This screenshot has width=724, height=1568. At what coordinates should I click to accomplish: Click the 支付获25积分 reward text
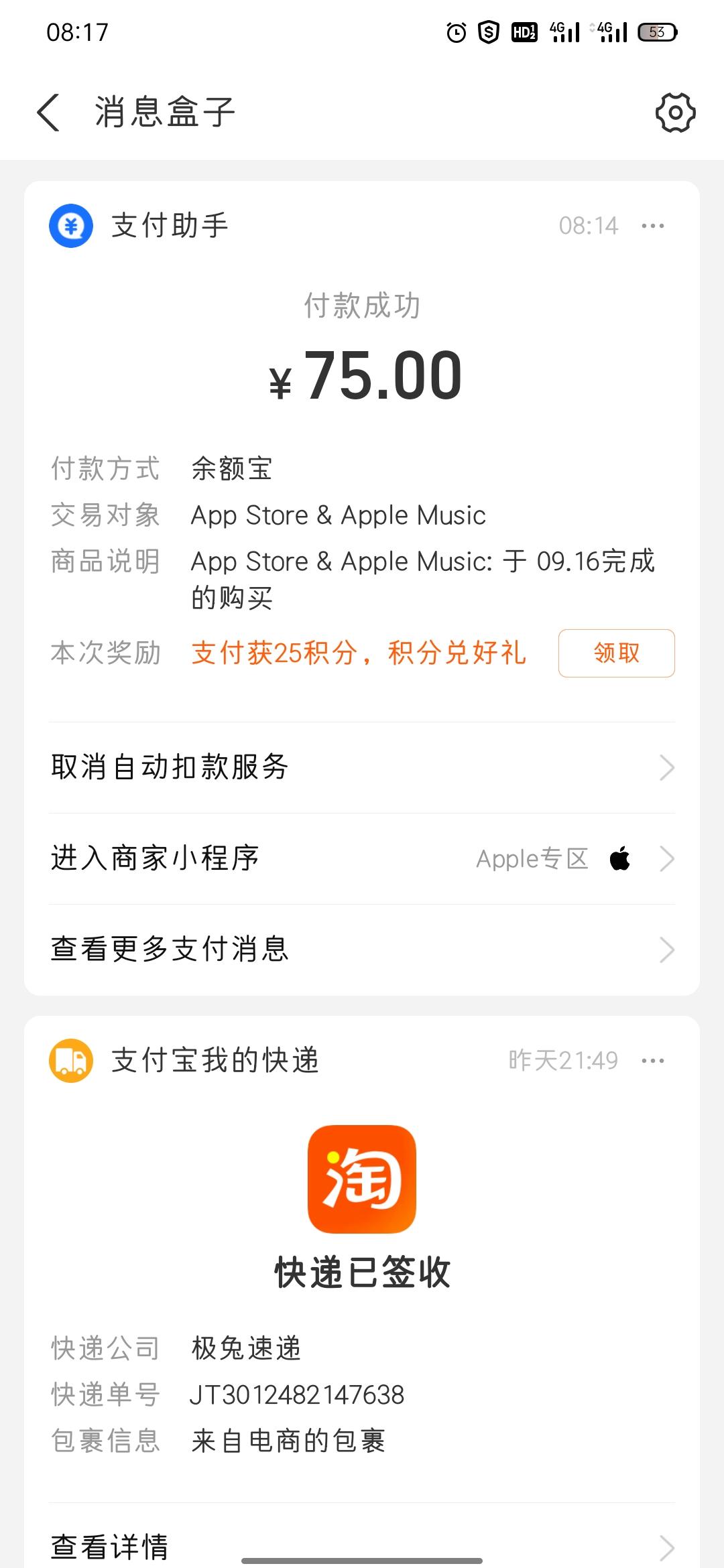point(359,653)
